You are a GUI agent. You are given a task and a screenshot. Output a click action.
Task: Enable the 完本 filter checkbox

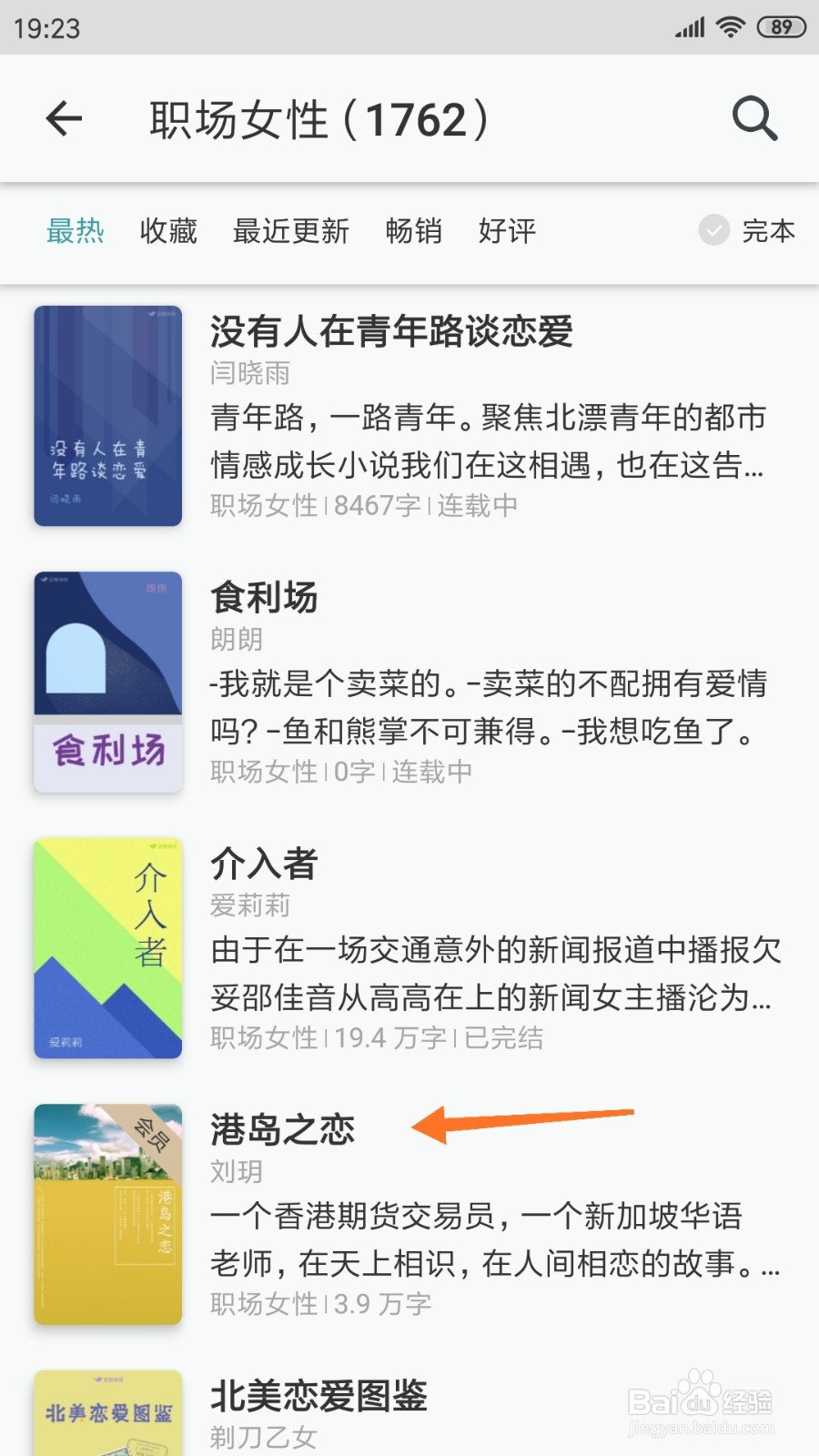coord(714,230)
